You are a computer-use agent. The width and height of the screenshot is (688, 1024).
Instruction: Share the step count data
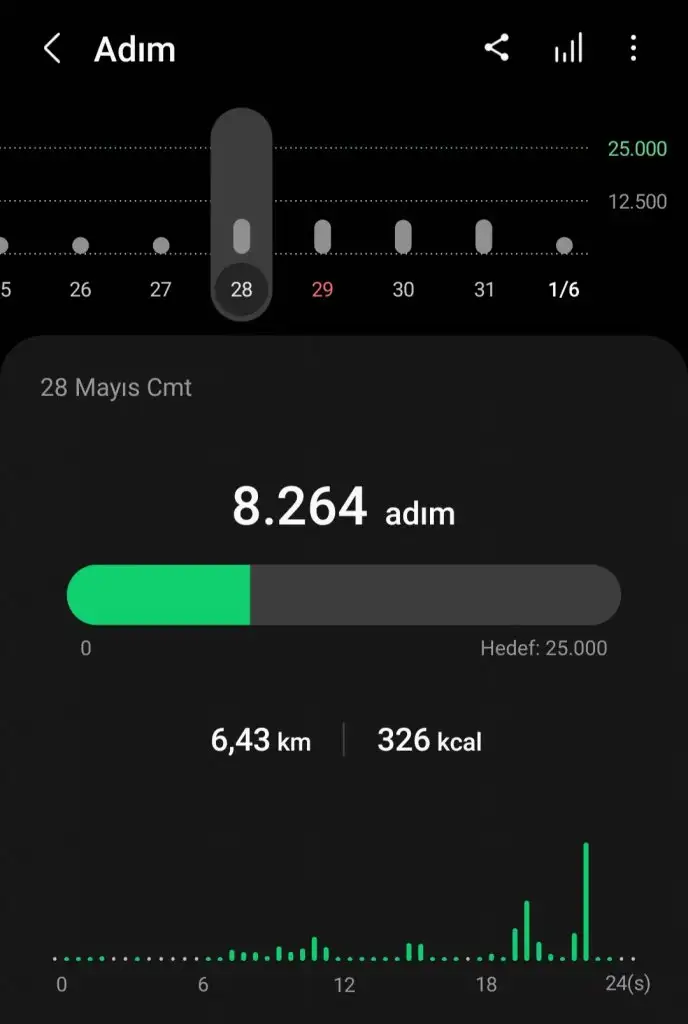[496, 48]
